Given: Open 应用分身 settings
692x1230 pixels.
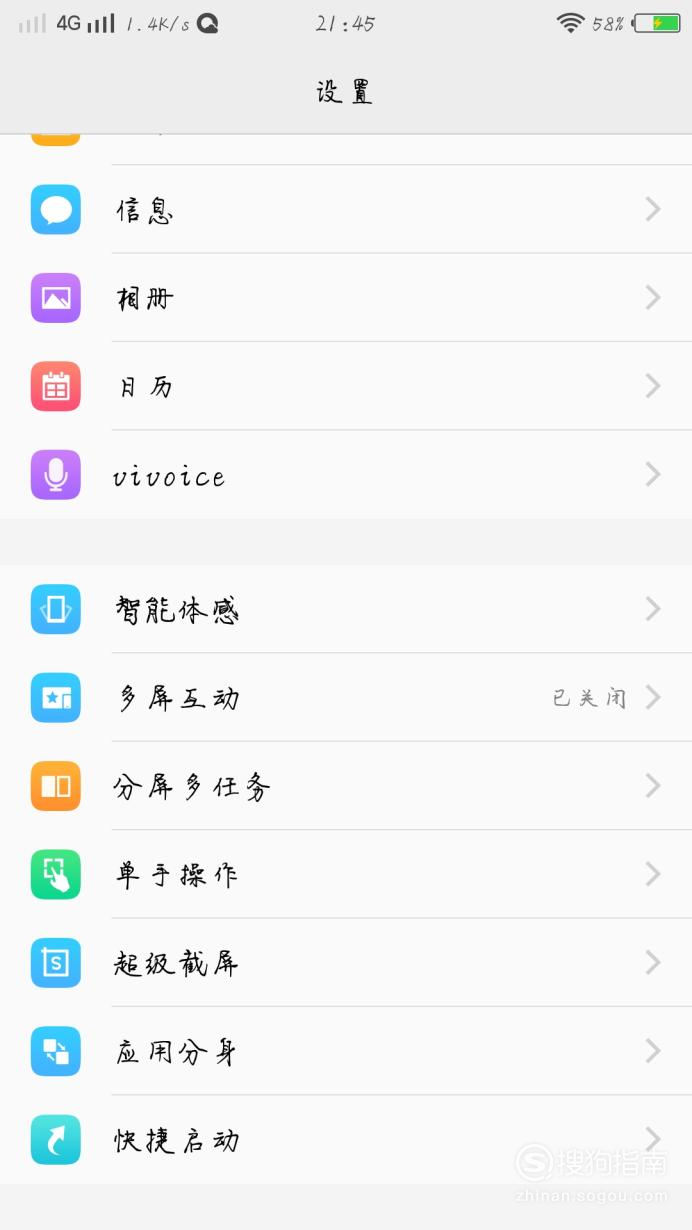Looking at the screenshot, I should [x=346, y=1051].
